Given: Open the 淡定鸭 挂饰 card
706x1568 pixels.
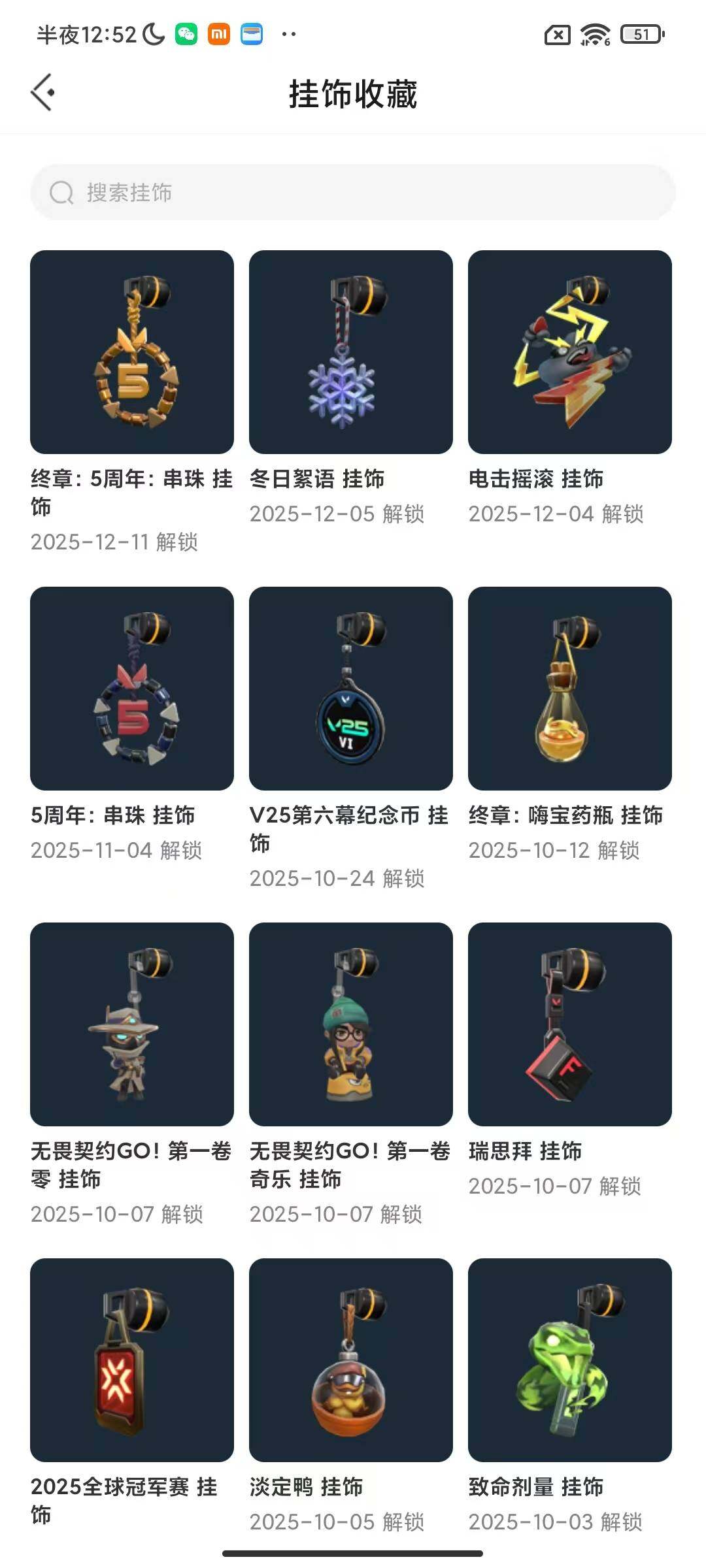Looking at the screenshot, I should [351, 1360].
